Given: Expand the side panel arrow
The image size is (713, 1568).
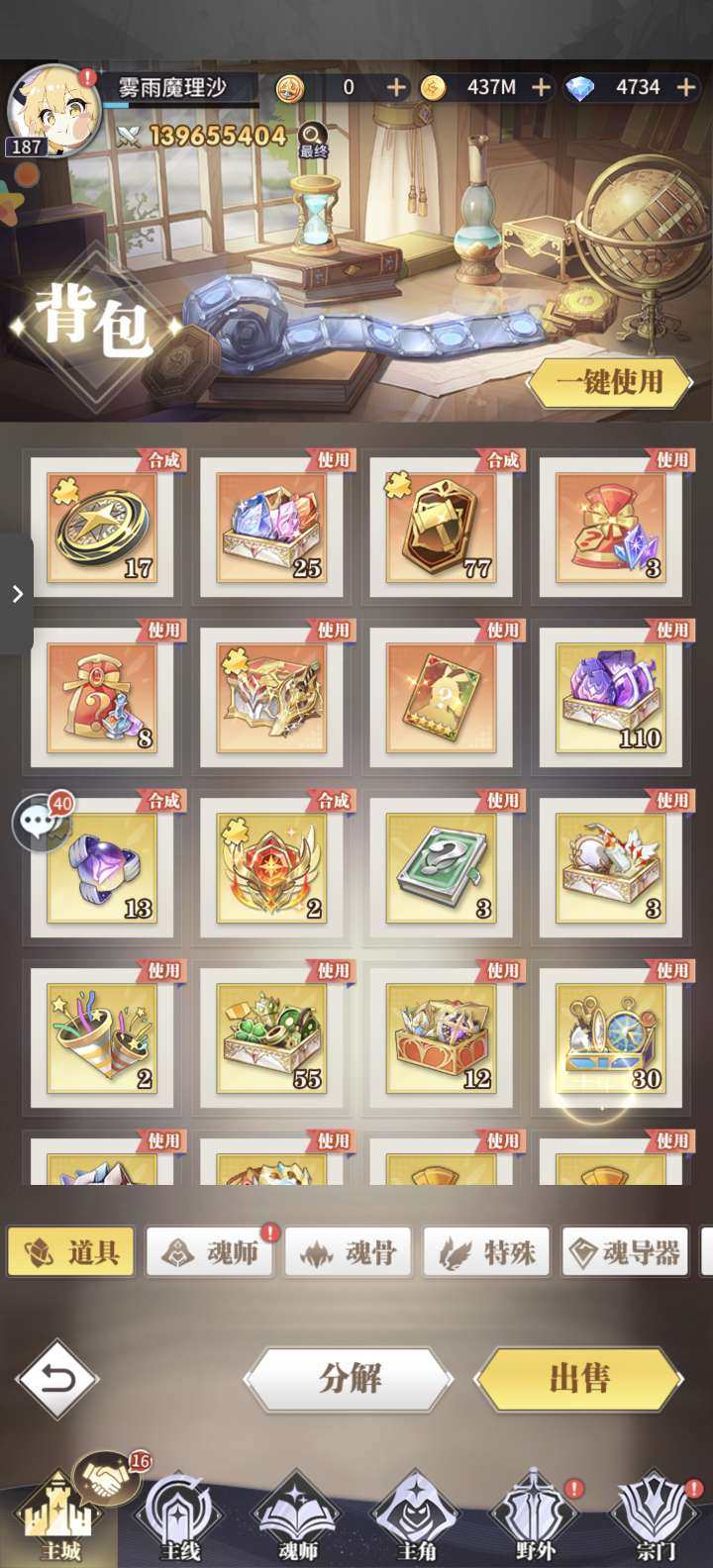Looking at the screenshot, I should (17, 594).
